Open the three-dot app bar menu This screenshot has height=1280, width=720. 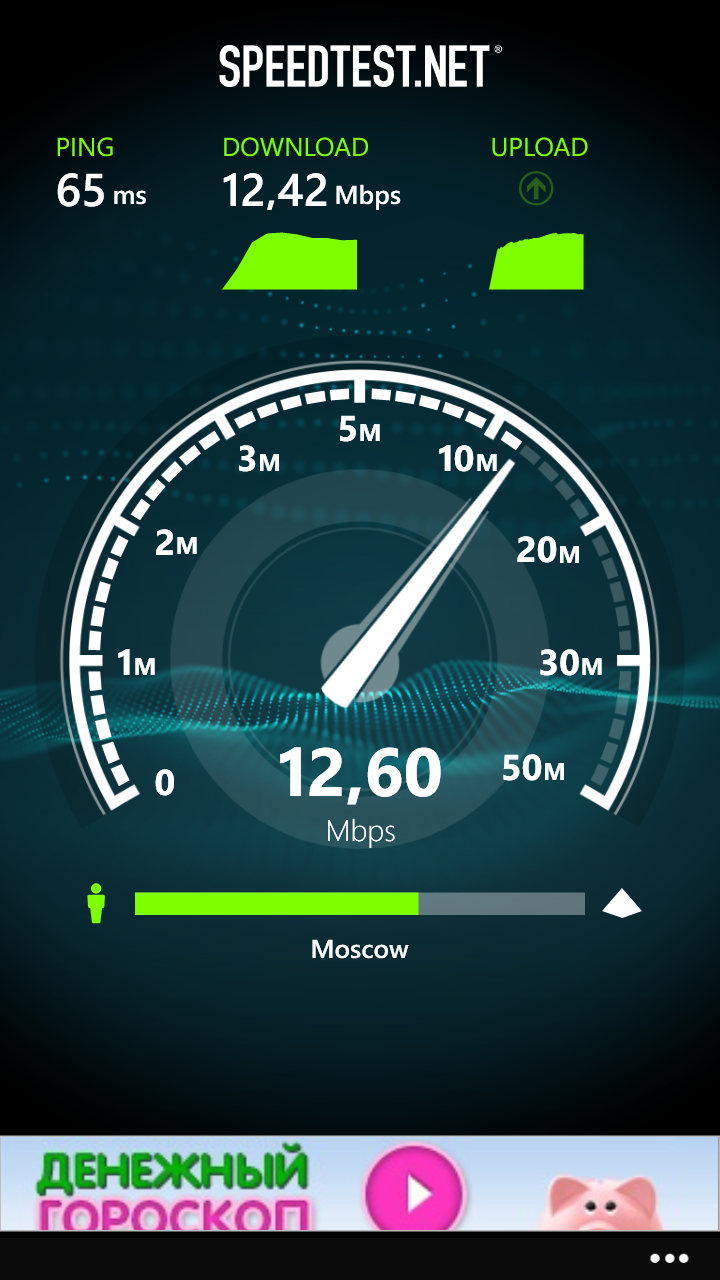coord(669,1258)
